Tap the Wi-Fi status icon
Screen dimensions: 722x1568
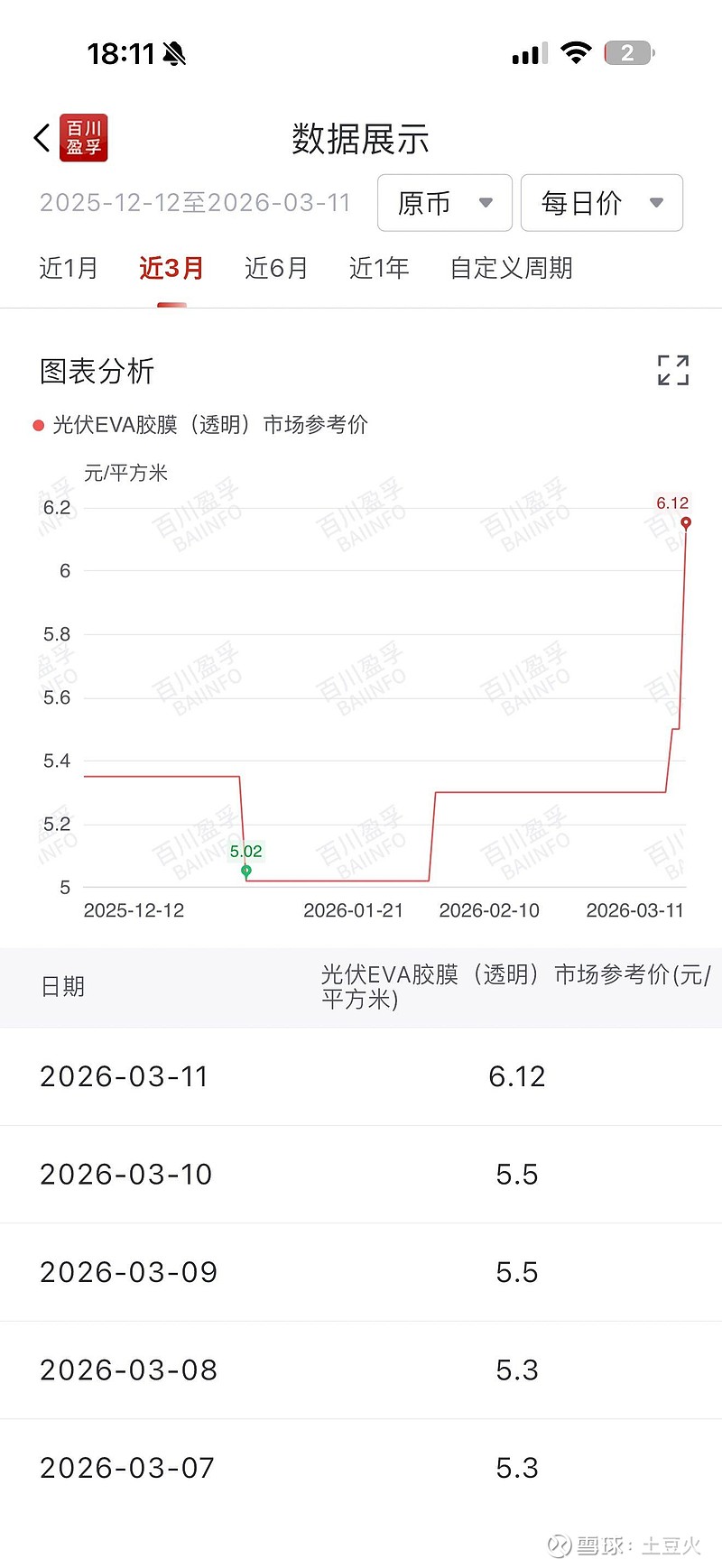click(x=577, y=52)
